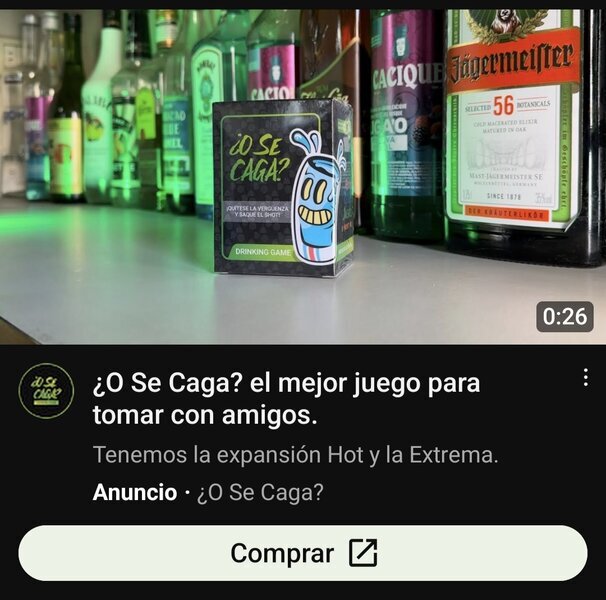Screen dimensions: 606x600
Task: Open the ad title ¿O Se Caga? el mejor juego
Action: tap(285, 398)
